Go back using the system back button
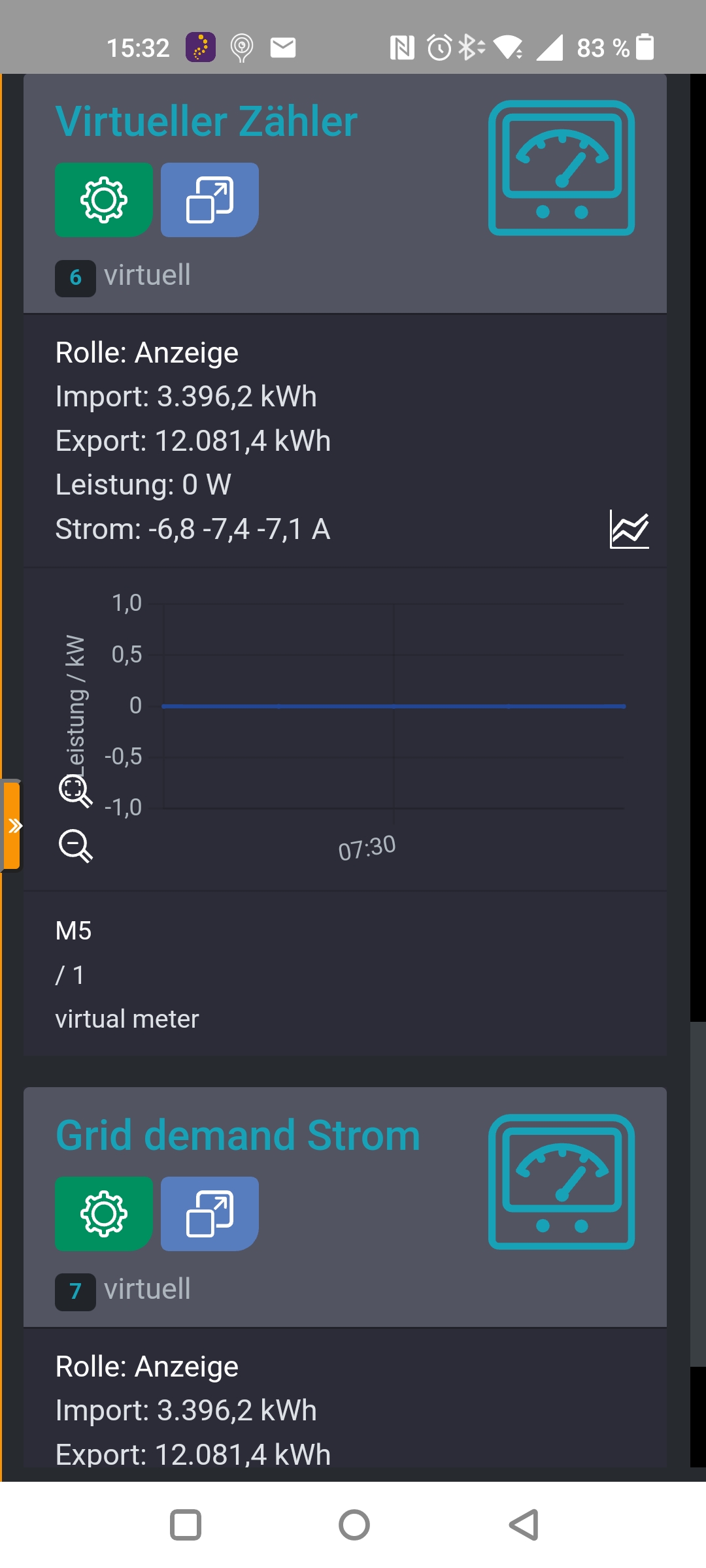Viewport: 706px width, 1568px height. point(524,1525)
